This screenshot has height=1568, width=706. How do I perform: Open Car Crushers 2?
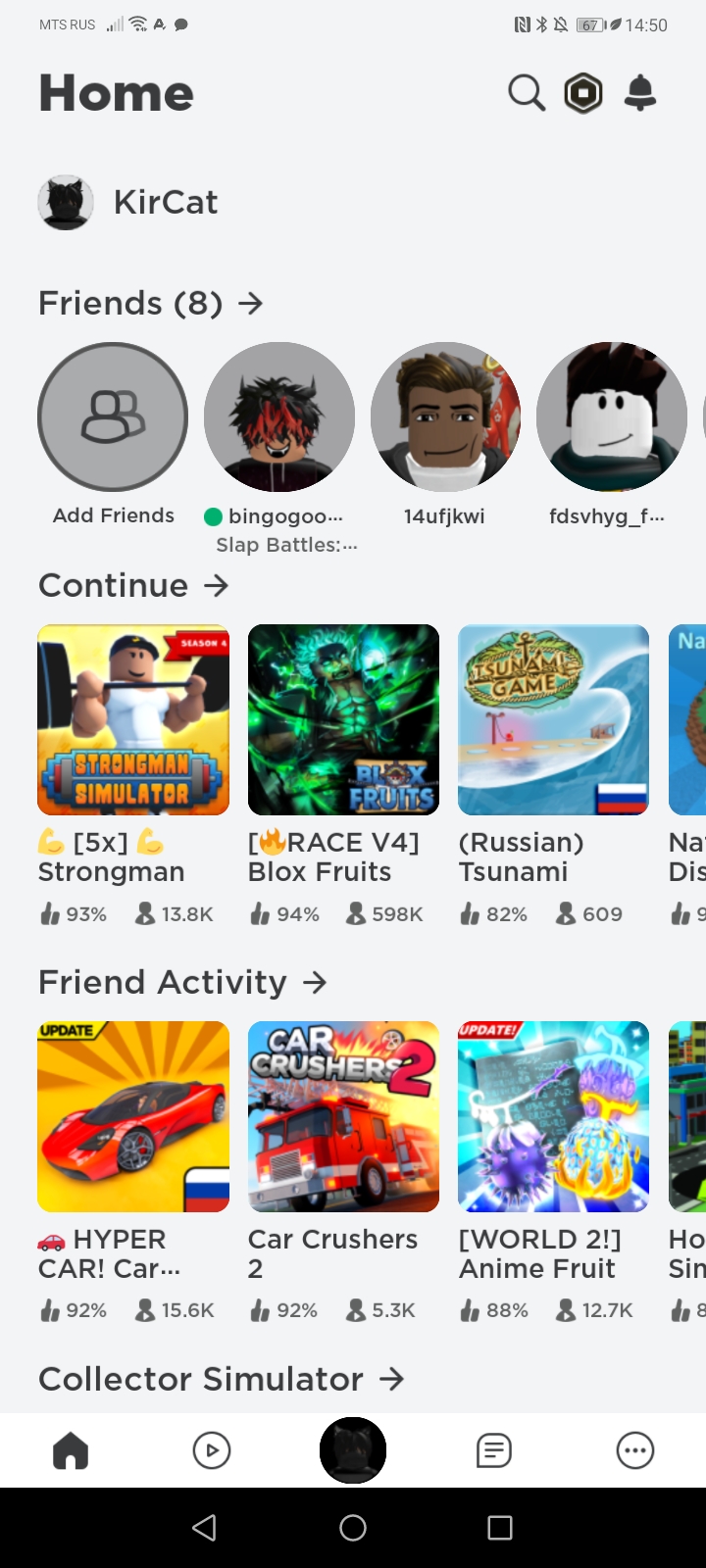pyautogui.click(x=343, y=1117)
